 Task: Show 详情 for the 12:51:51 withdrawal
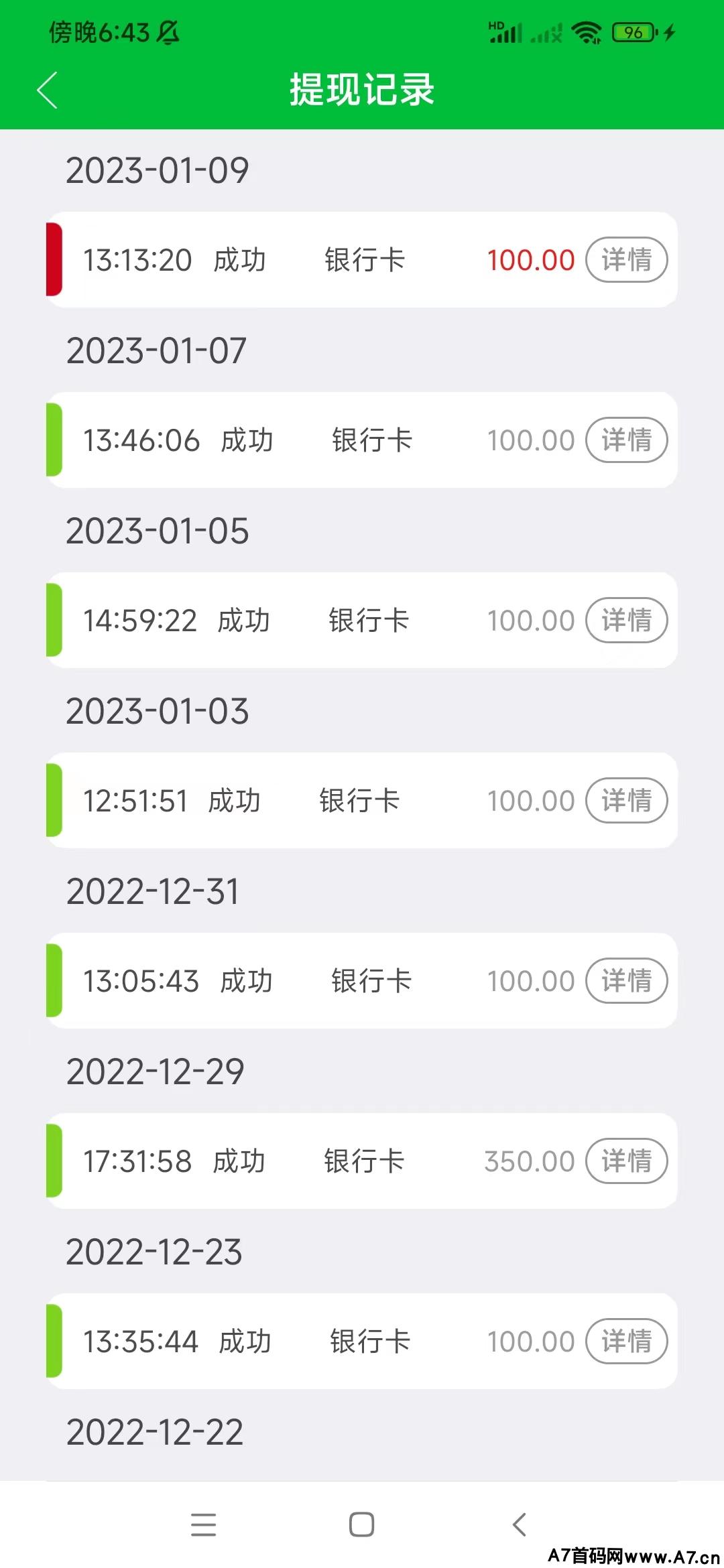(626, 801)
